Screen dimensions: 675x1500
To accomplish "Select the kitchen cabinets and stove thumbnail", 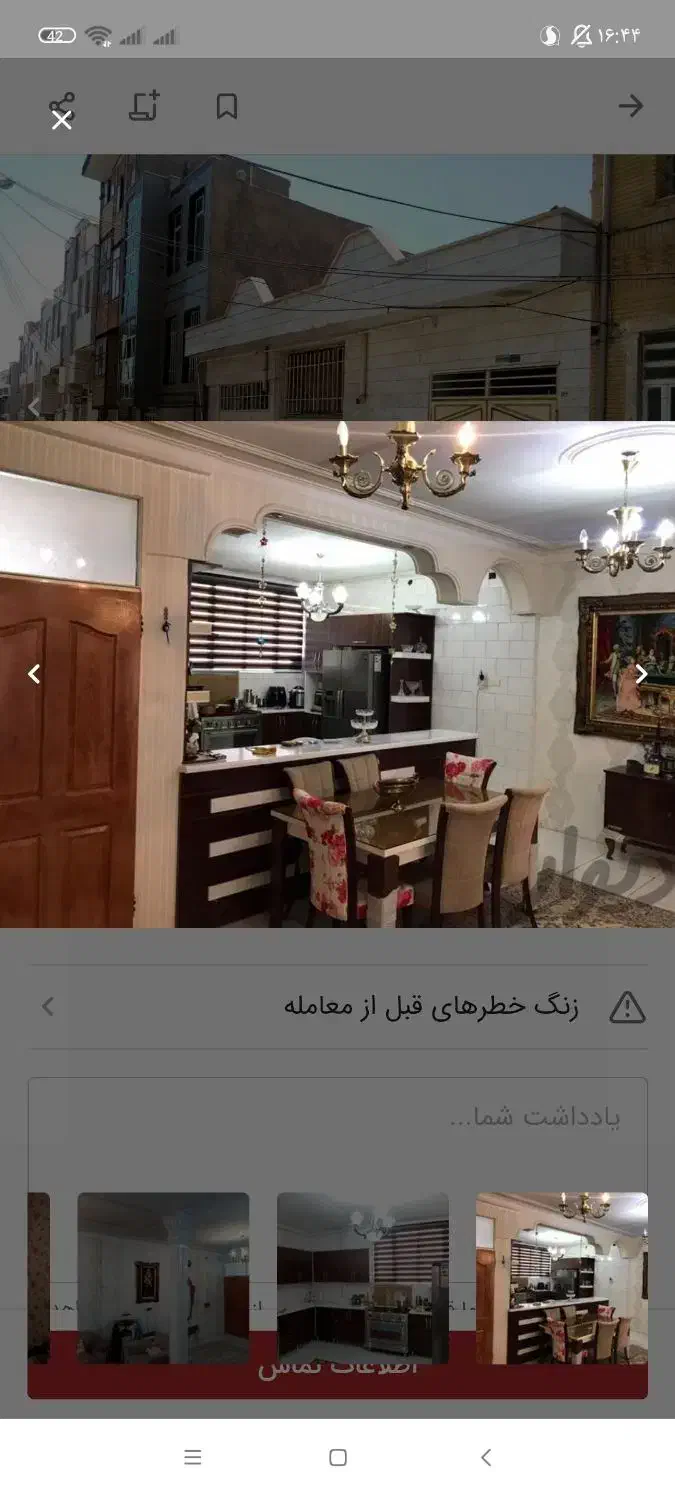I will point(363,1278).
